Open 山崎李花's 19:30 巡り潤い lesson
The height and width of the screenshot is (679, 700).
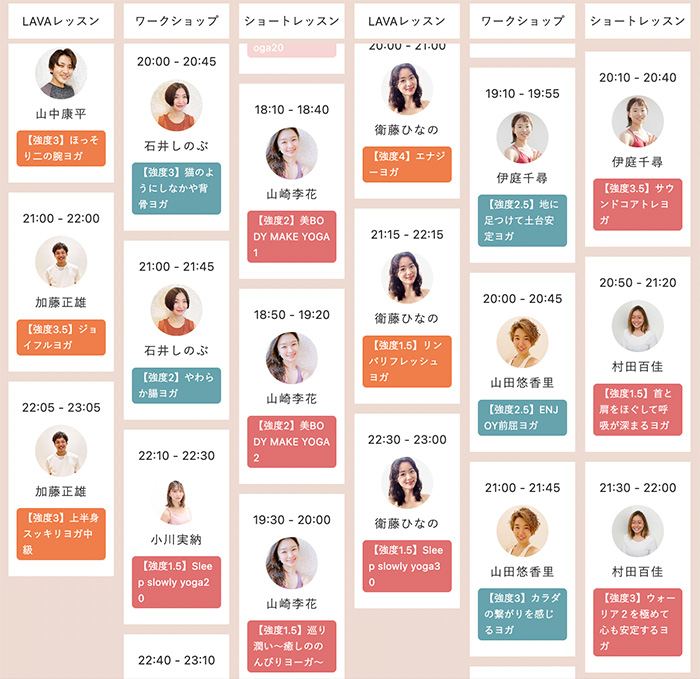(x=291, y=645)
